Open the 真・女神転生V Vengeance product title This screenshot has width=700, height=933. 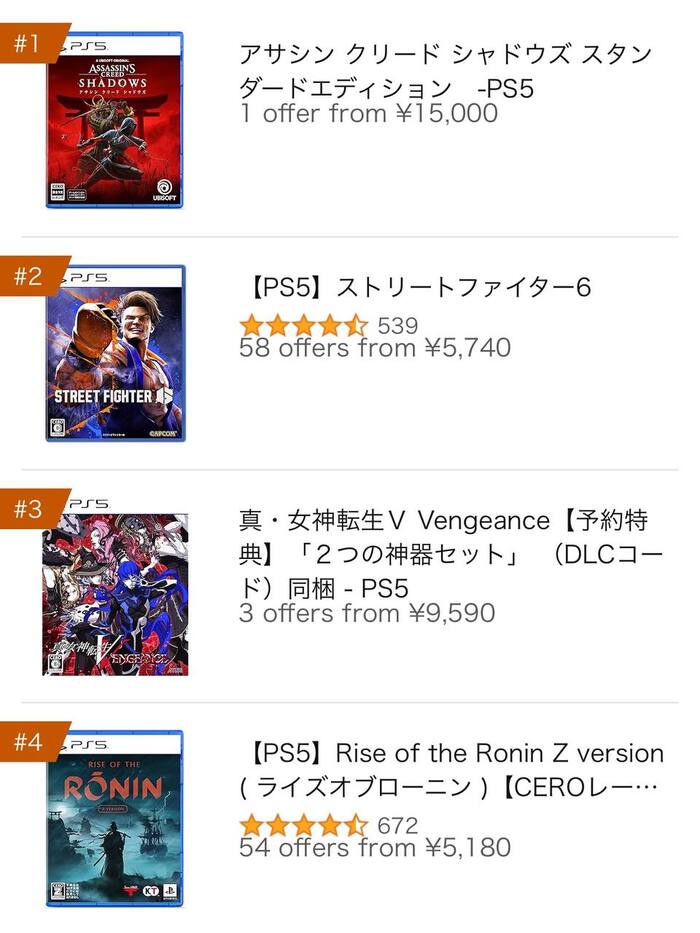click(x=443, y=553)
